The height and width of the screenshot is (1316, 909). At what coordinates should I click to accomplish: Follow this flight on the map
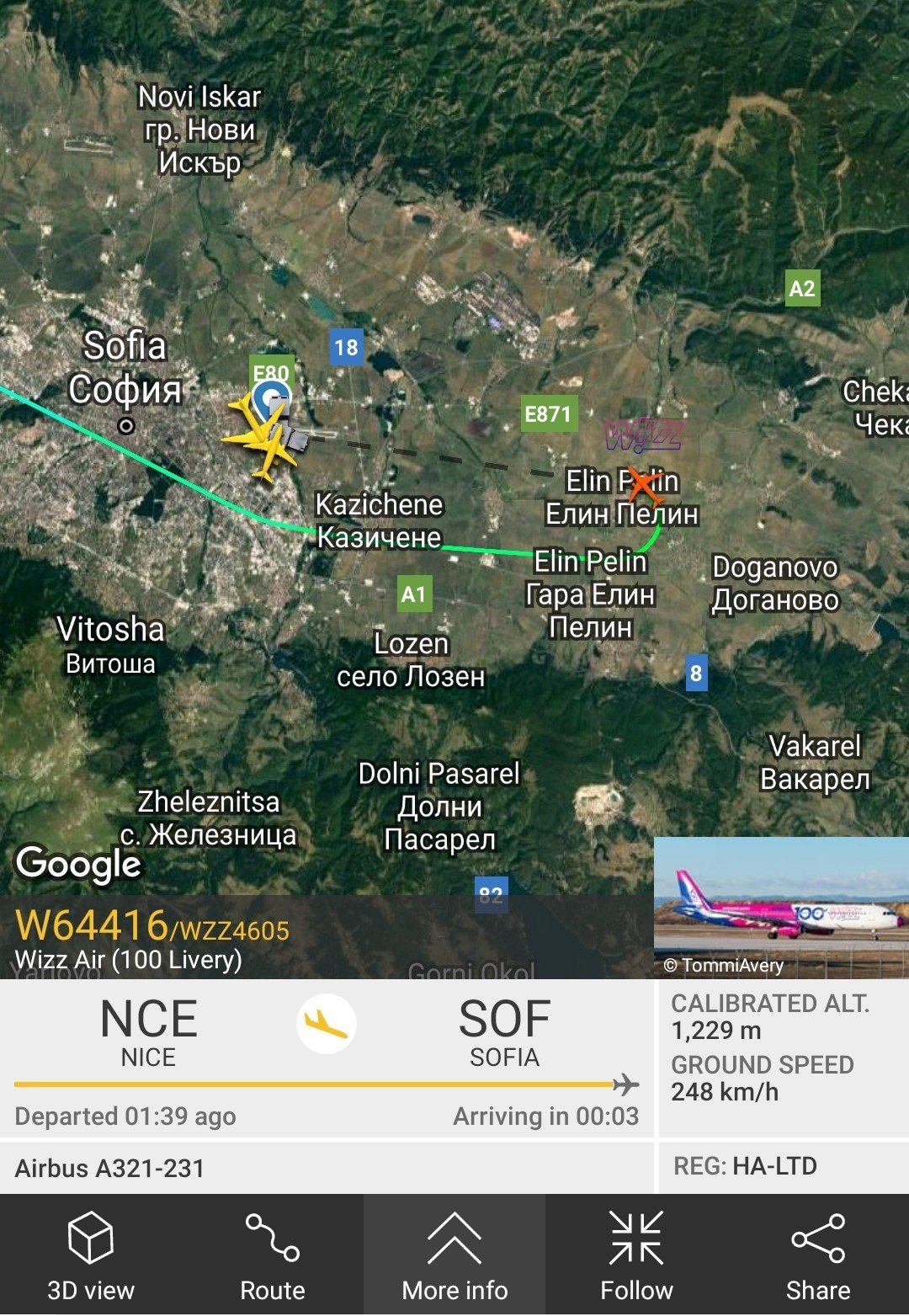tap(636, 1255)
